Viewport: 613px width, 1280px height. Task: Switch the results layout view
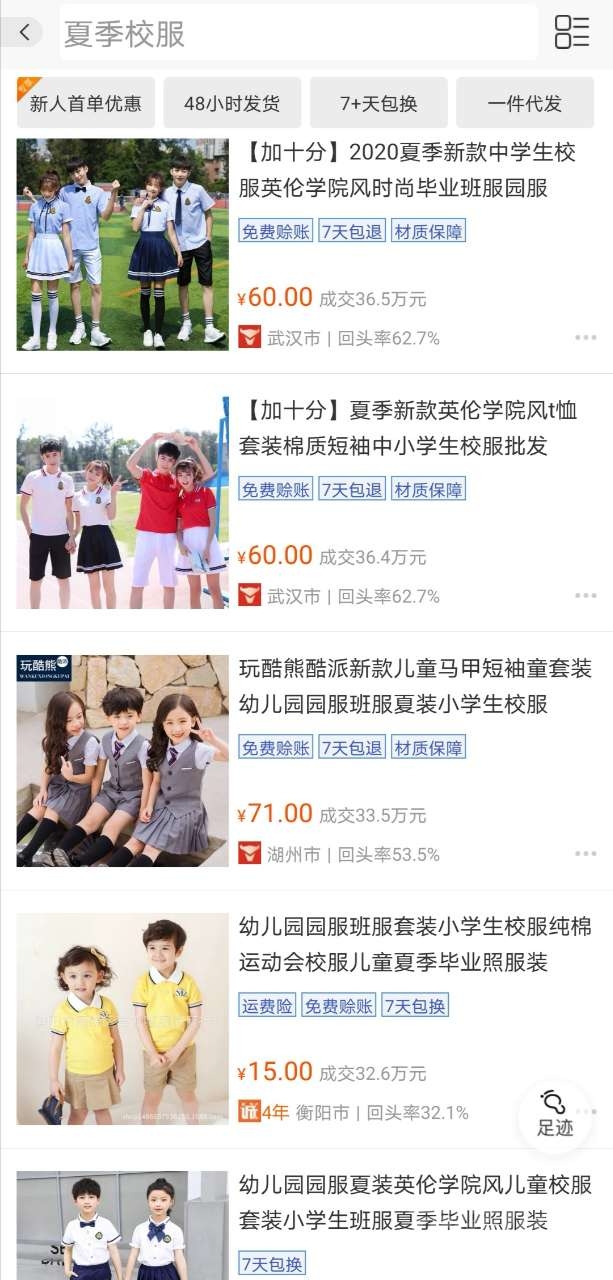coord(572,32)
